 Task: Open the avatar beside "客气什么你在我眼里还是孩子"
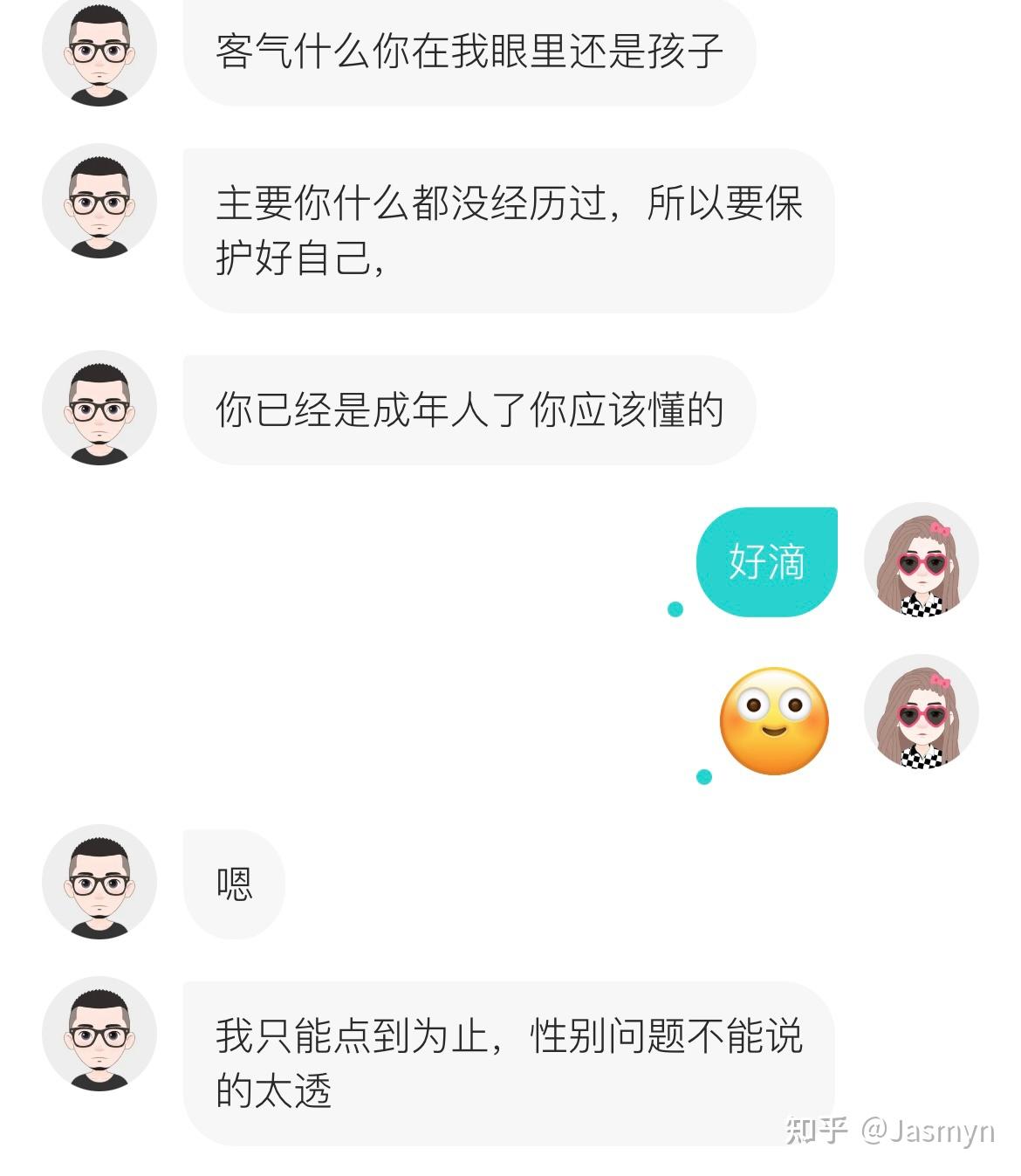tap(99, 52)
